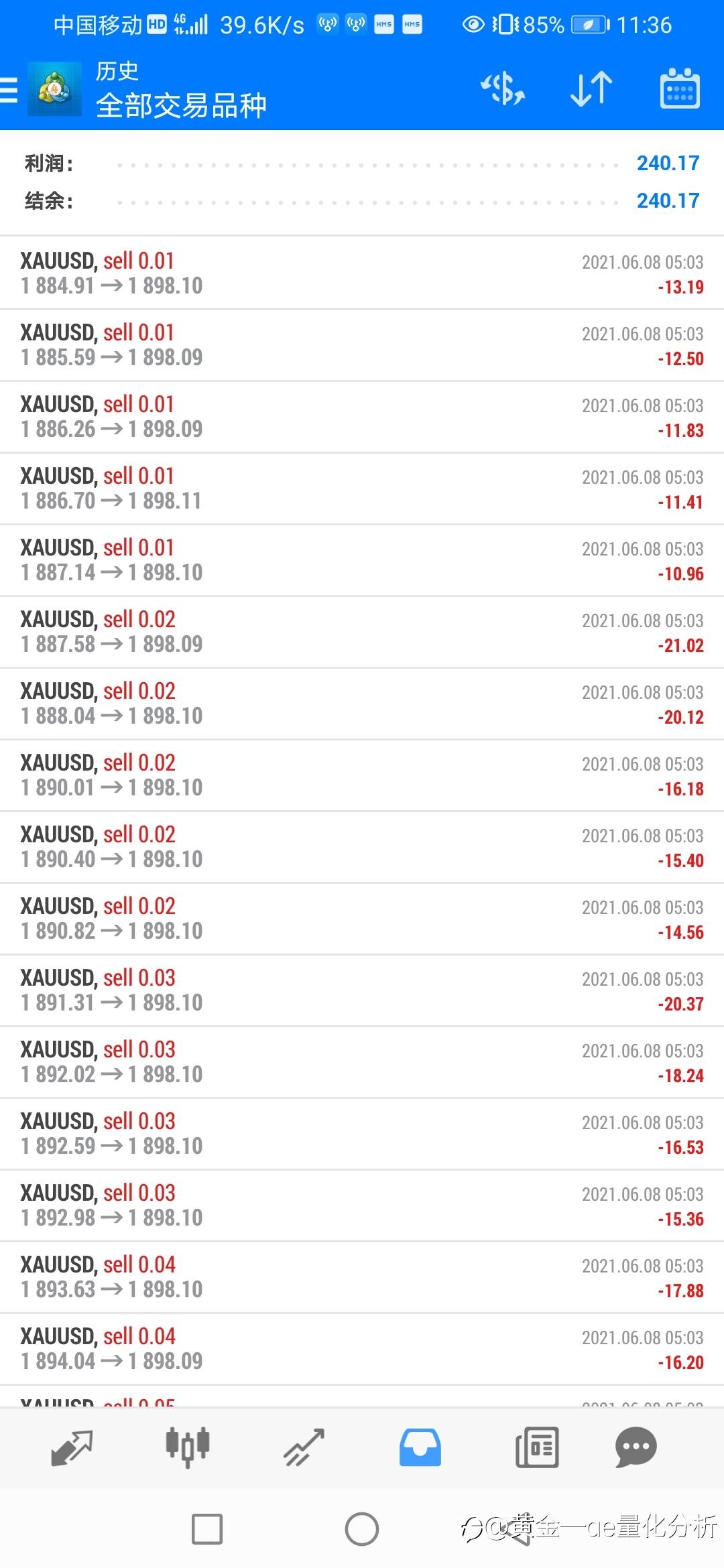Open the sell 0.02 trade at 1 887.58
This screenshot has width=724, height=1568.
[x=362, y=632]
